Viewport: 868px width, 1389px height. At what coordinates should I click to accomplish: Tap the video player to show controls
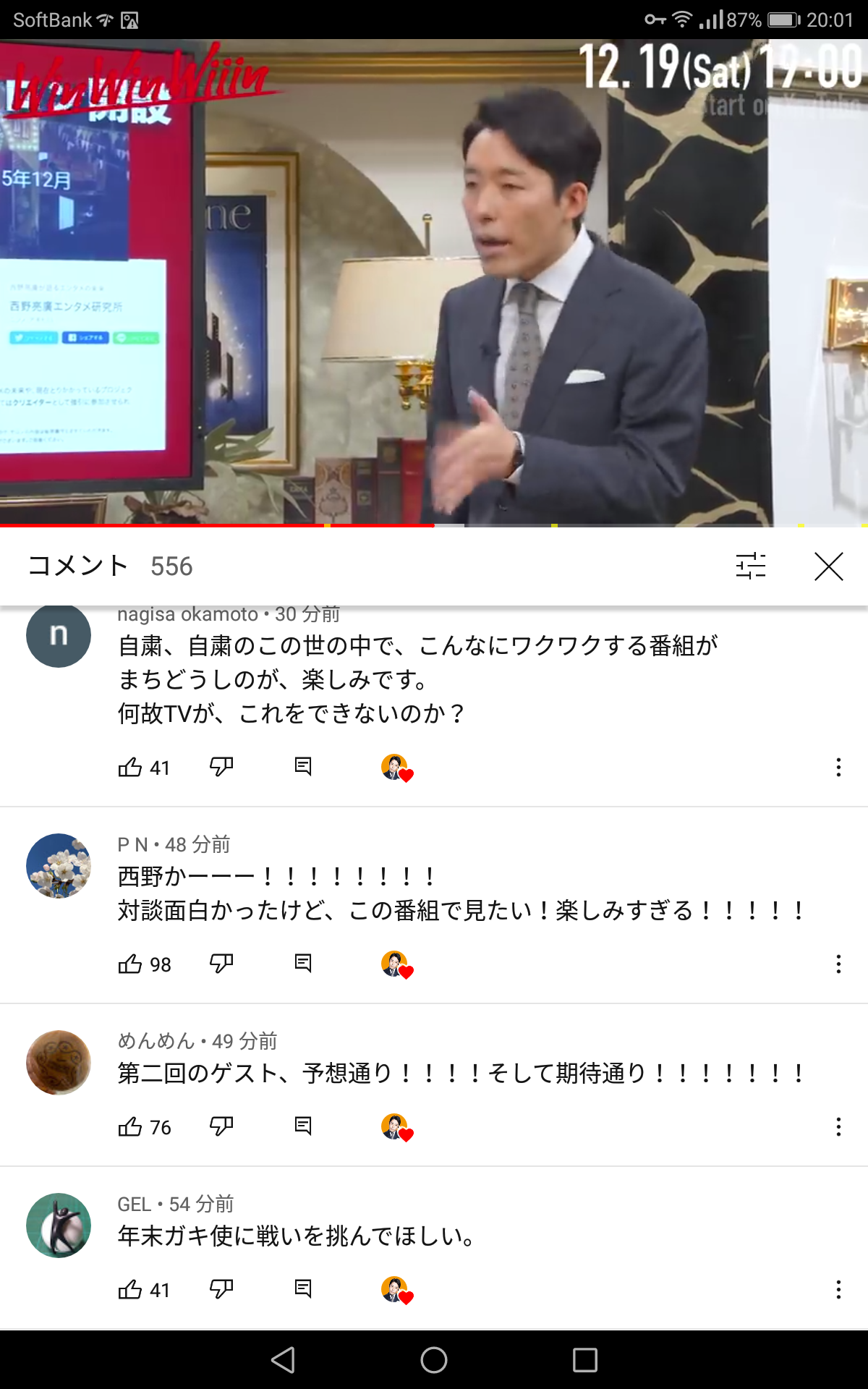tap(434, 282)
